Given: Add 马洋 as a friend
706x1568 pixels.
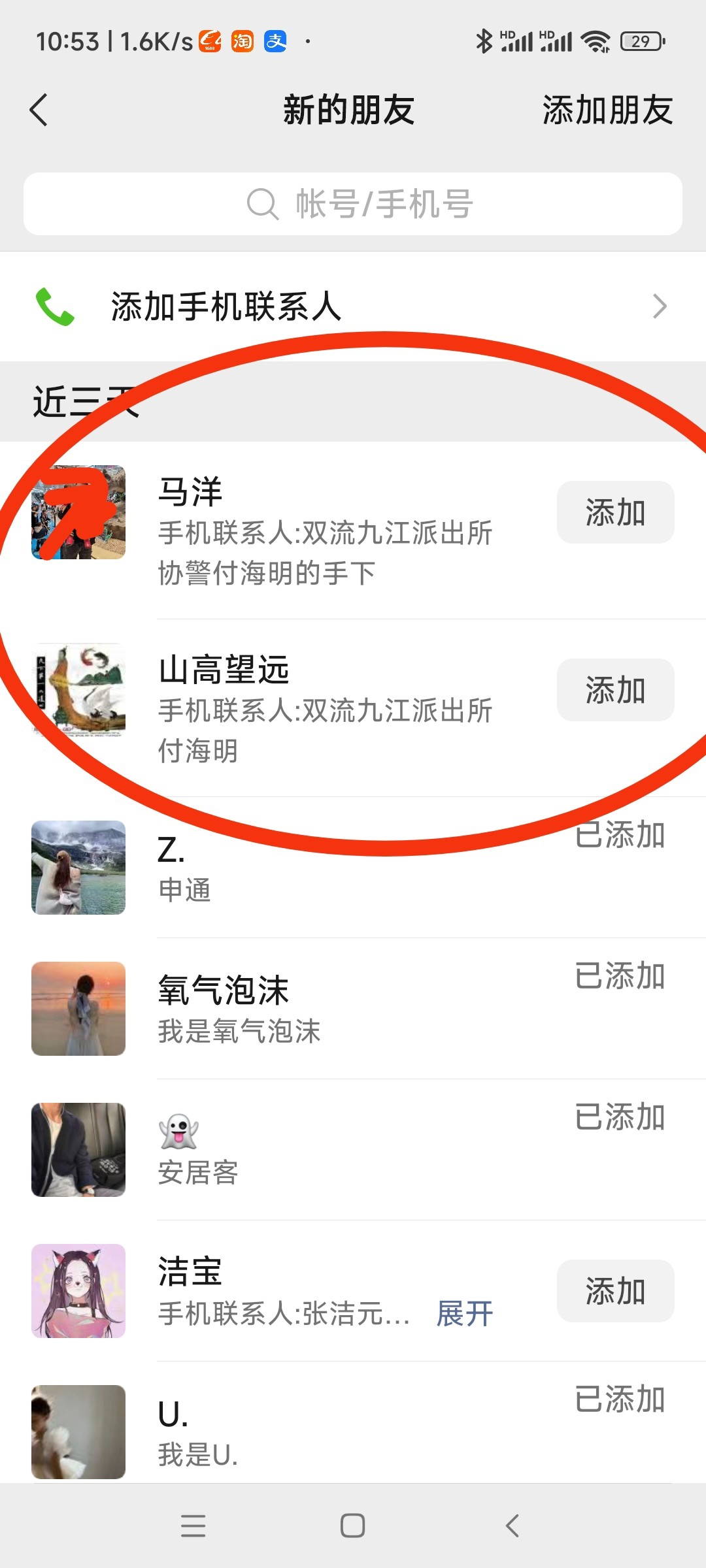Looking at the screenshot, I should (x=615, y=512).
